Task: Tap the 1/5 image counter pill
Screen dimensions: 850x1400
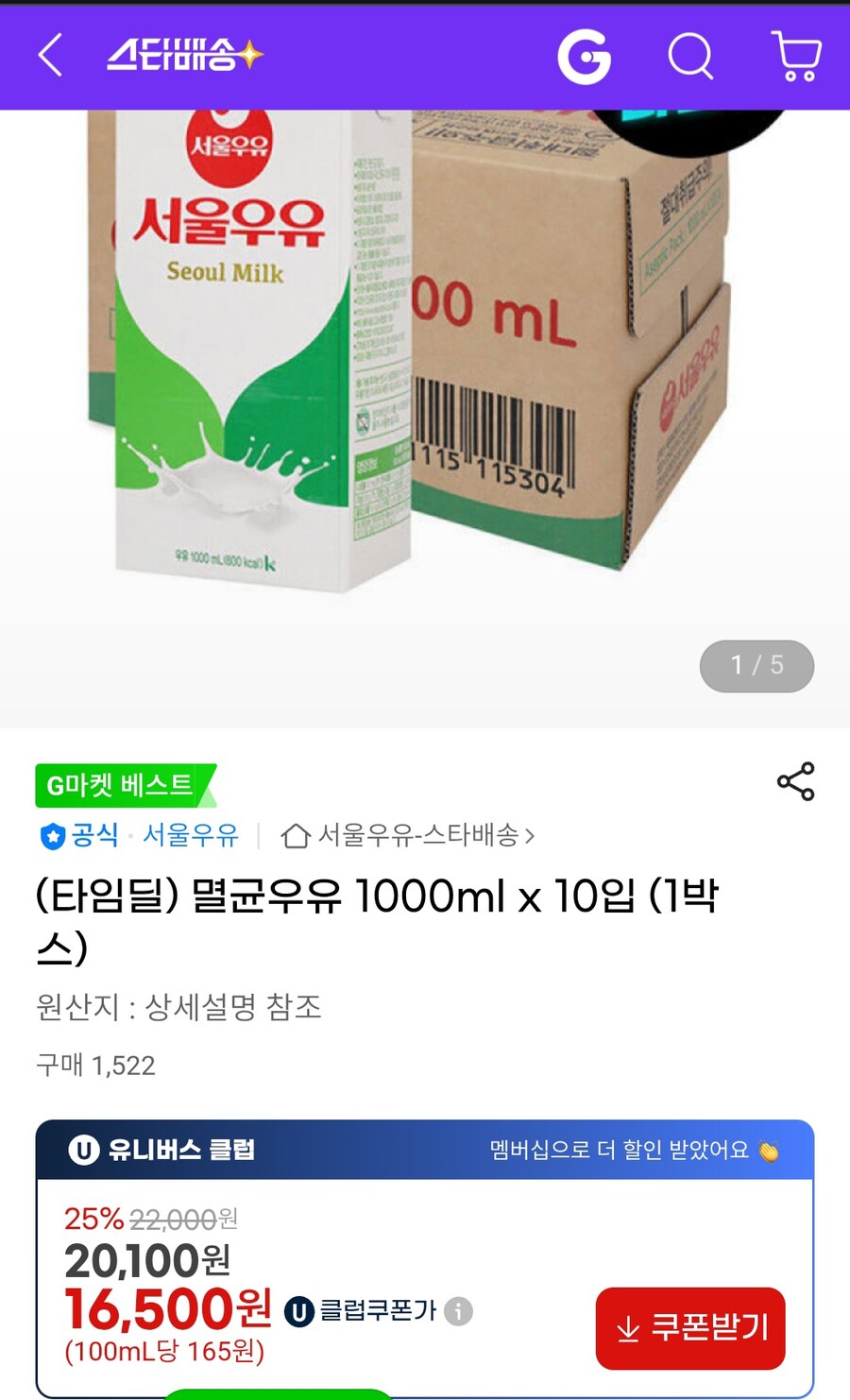Action: 756,666
